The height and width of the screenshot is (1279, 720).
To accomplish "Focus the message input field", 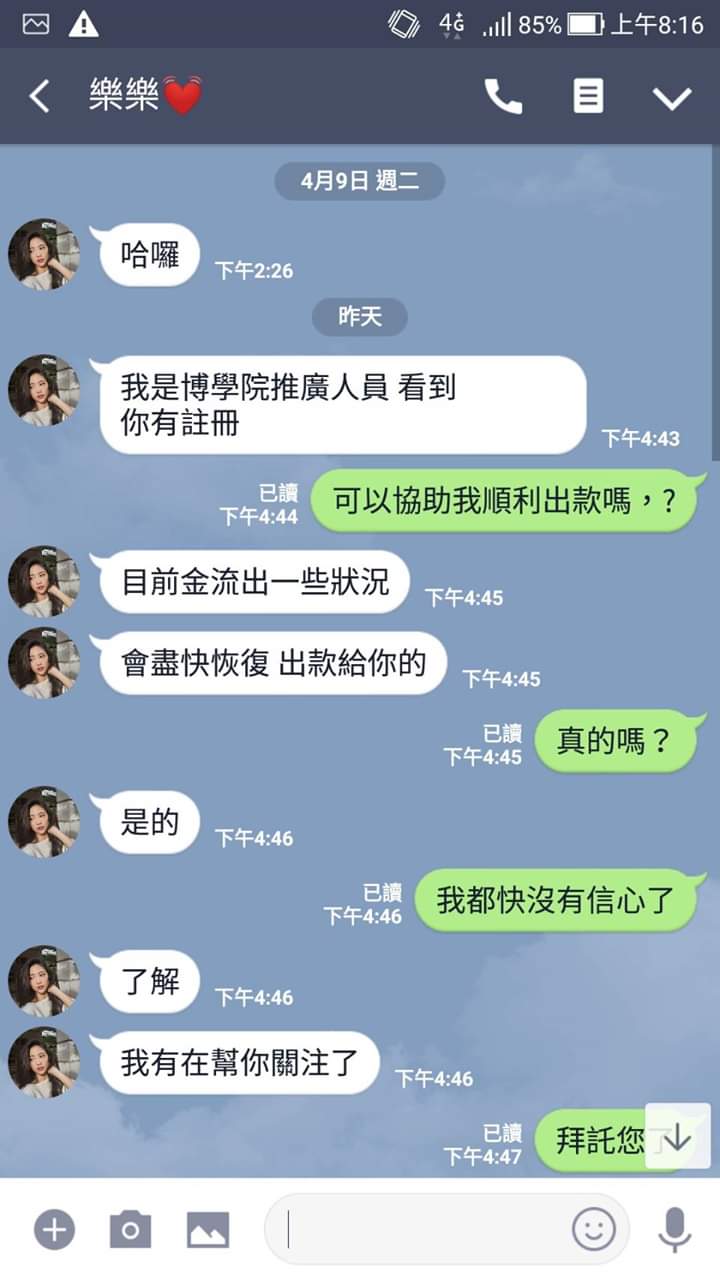I will (x=420, y=1229).
